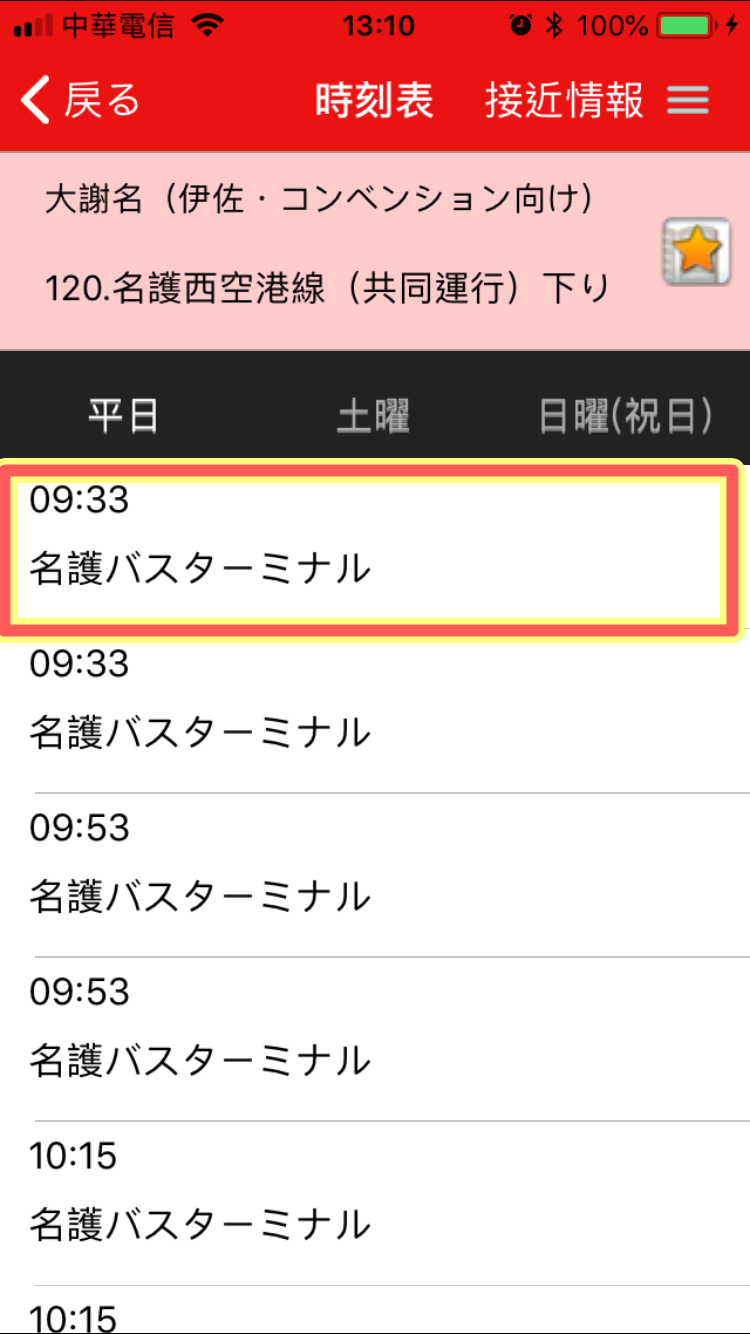Open the 時刻表 timetable view
The width and height of the screenshot is (750, 1334).
374,101
